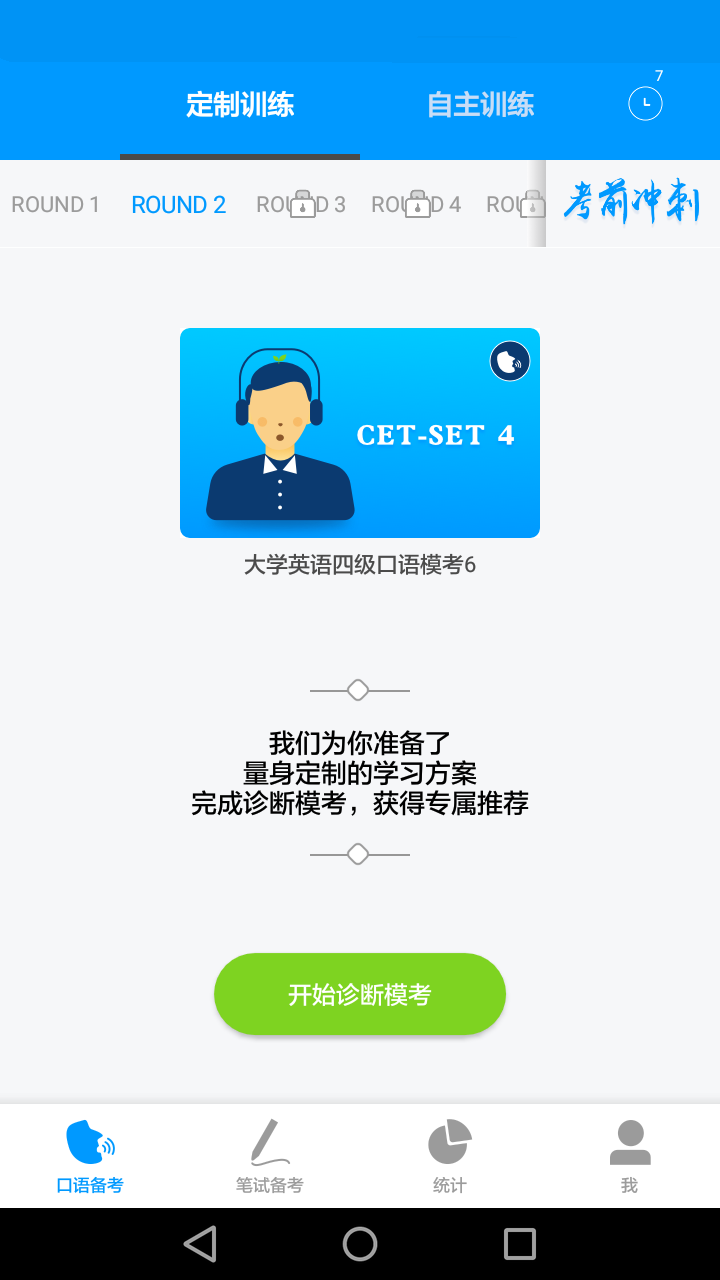Tap the 大学英语四级口语模考6 title text
Screen dimensions: 720x1280
[x=360, y=563]
